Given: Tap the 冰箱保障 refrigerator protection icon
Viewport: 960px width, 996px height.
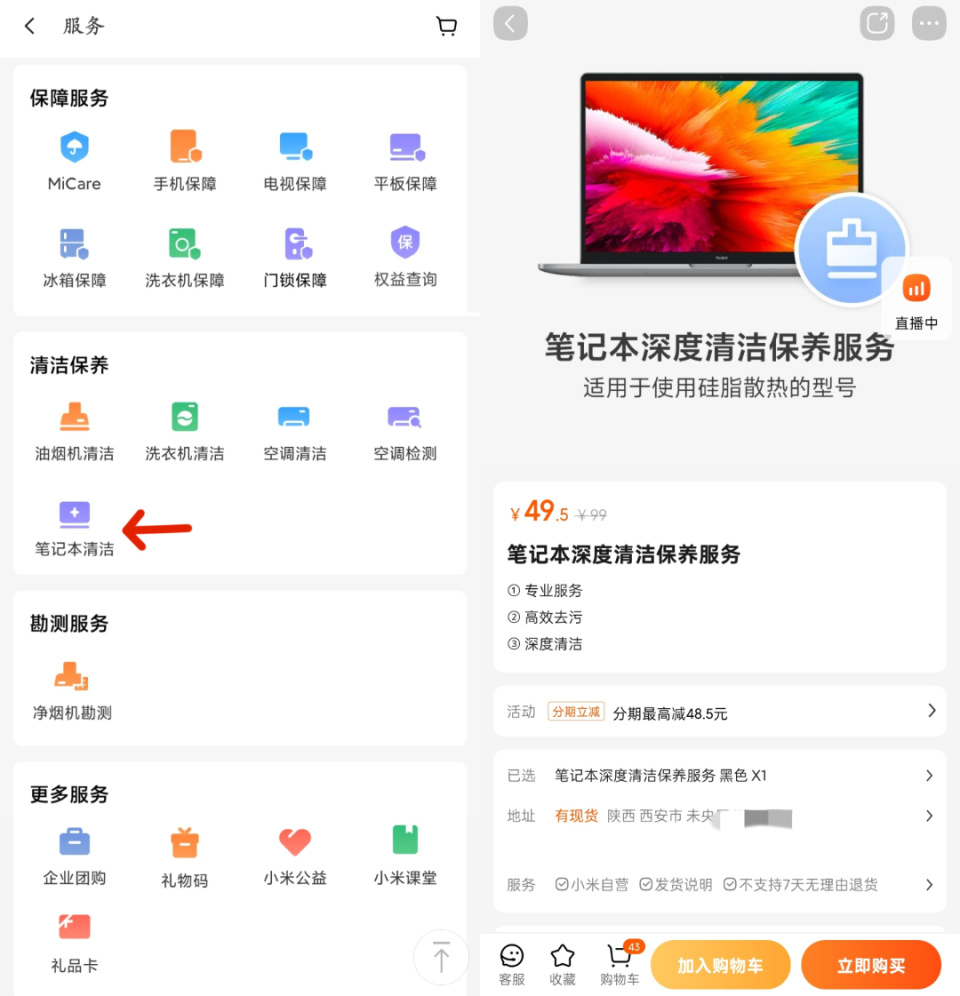Looking at the screenshot, I should (x=73, y=252).
